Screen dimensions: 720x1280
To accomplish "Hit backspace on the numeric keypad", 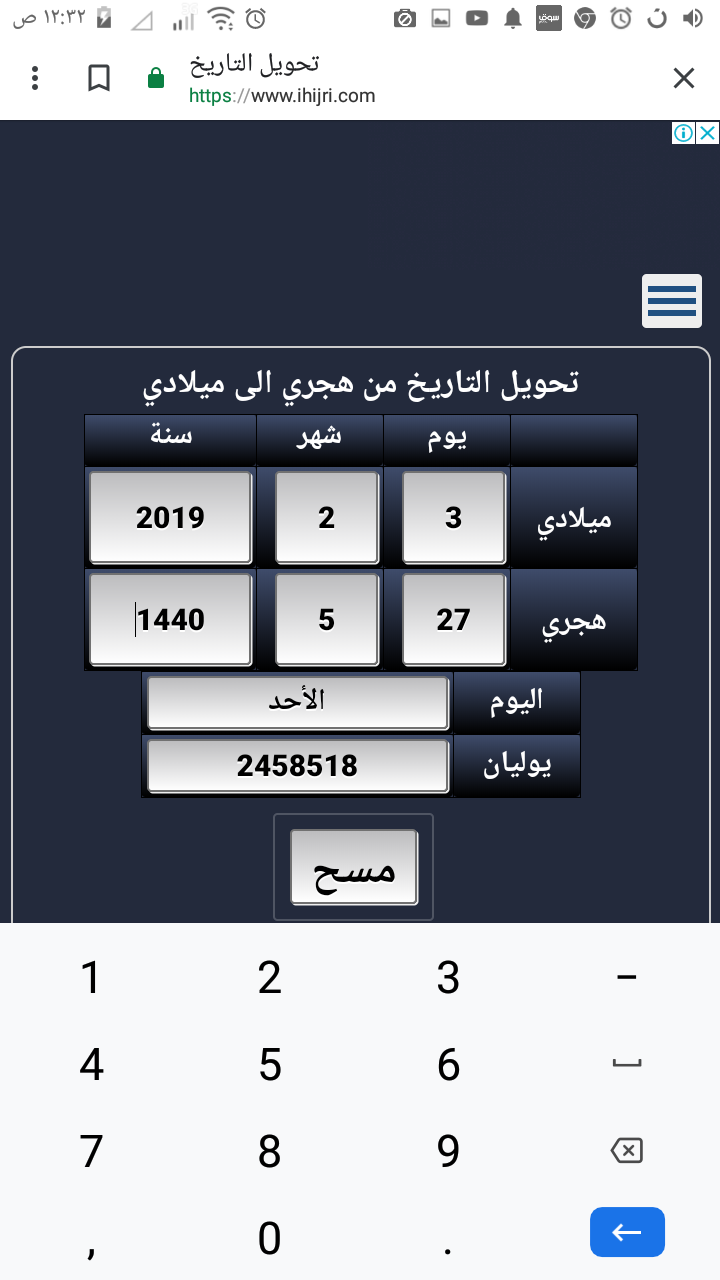I will pyautogui.click(x=626, y=1152).
